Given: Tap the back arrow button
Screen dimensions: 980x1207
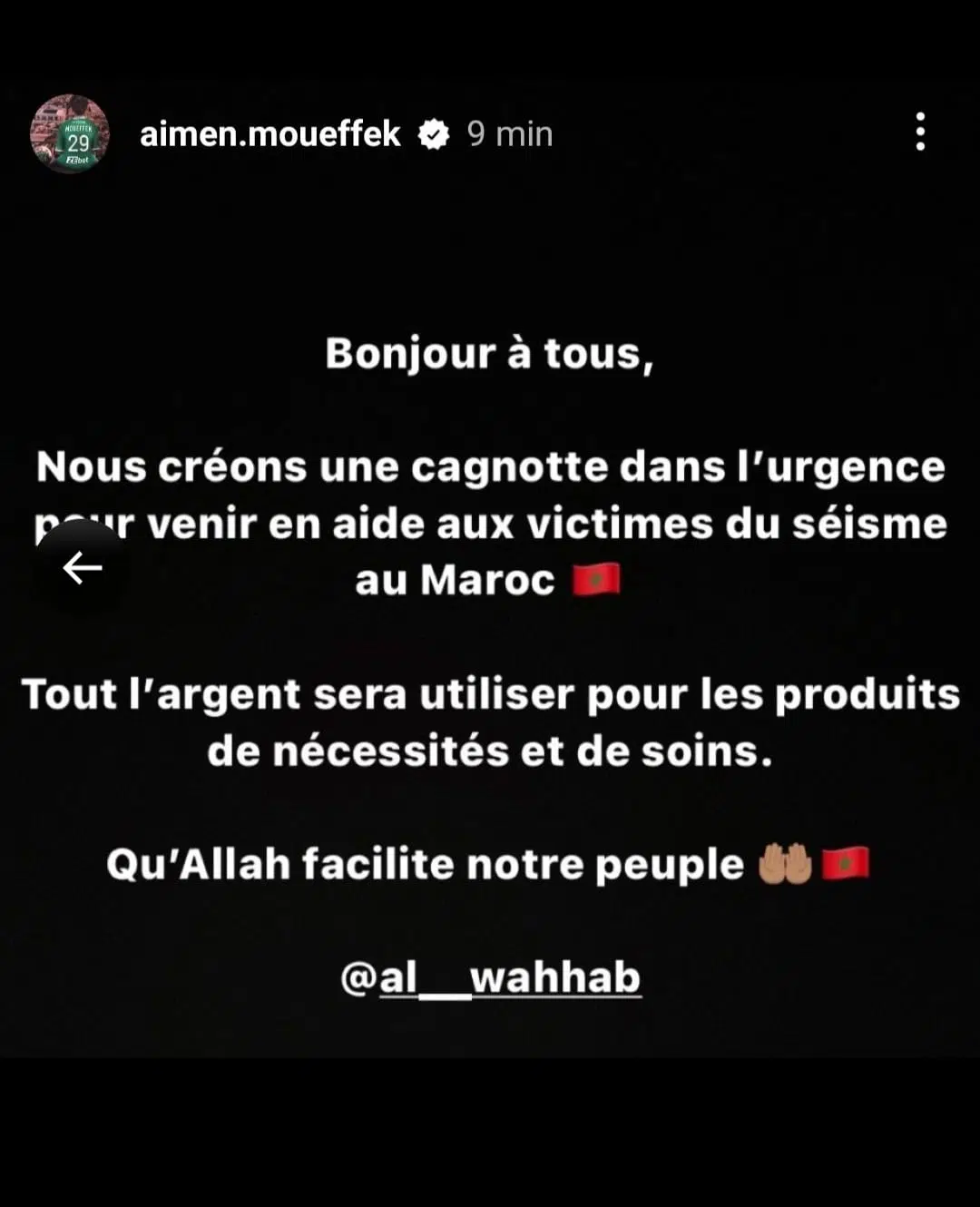Looking at the screenshot, I should click(82, 568).
